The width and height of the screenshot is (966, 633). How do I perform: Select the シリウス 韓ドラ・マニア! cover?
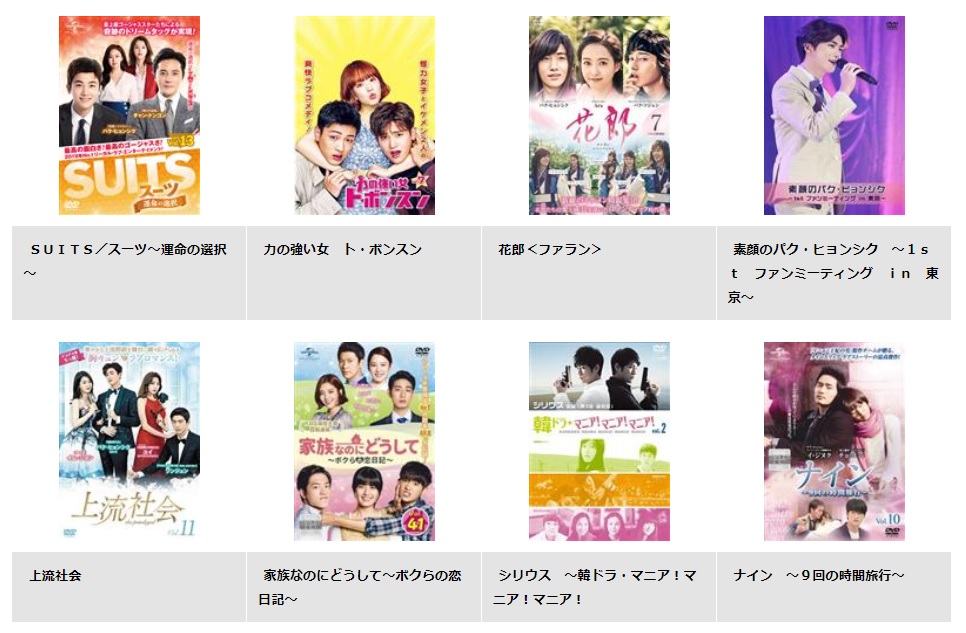pos(599,441)
